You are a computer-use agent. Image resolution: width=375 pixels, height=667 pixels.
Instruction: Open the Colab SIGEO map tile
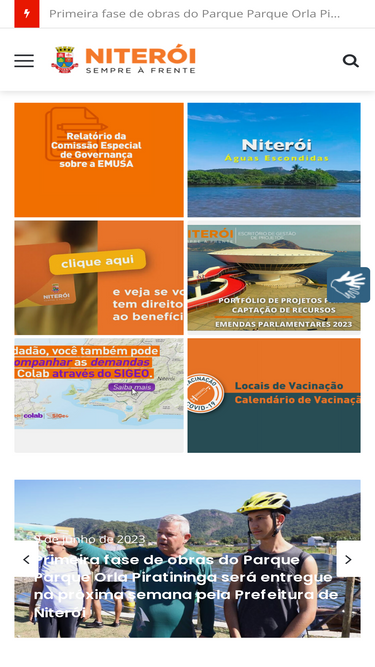tap(99, 383)
